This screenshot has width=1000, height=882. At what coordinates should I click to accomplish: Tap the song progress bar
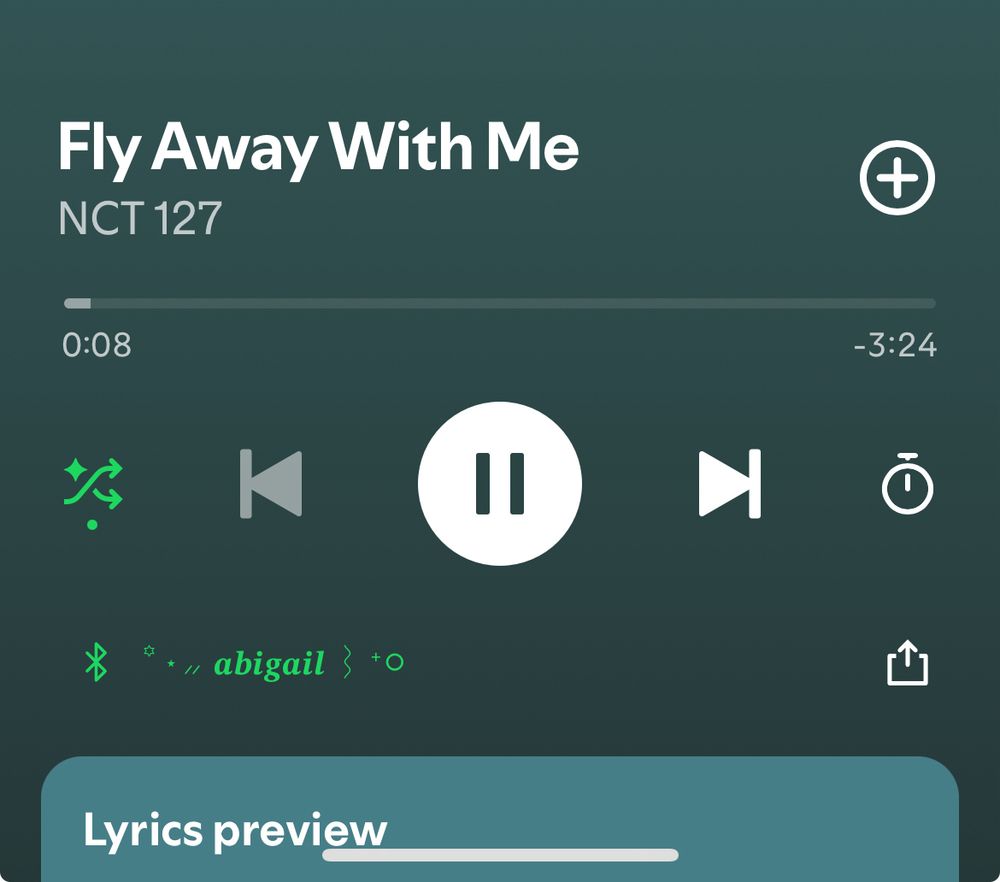[x=500, y=303]
